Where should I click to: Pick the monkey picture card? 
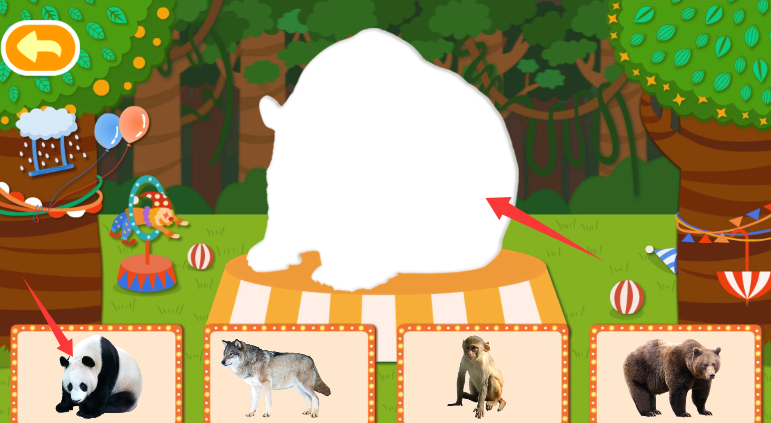pos(482,376)
